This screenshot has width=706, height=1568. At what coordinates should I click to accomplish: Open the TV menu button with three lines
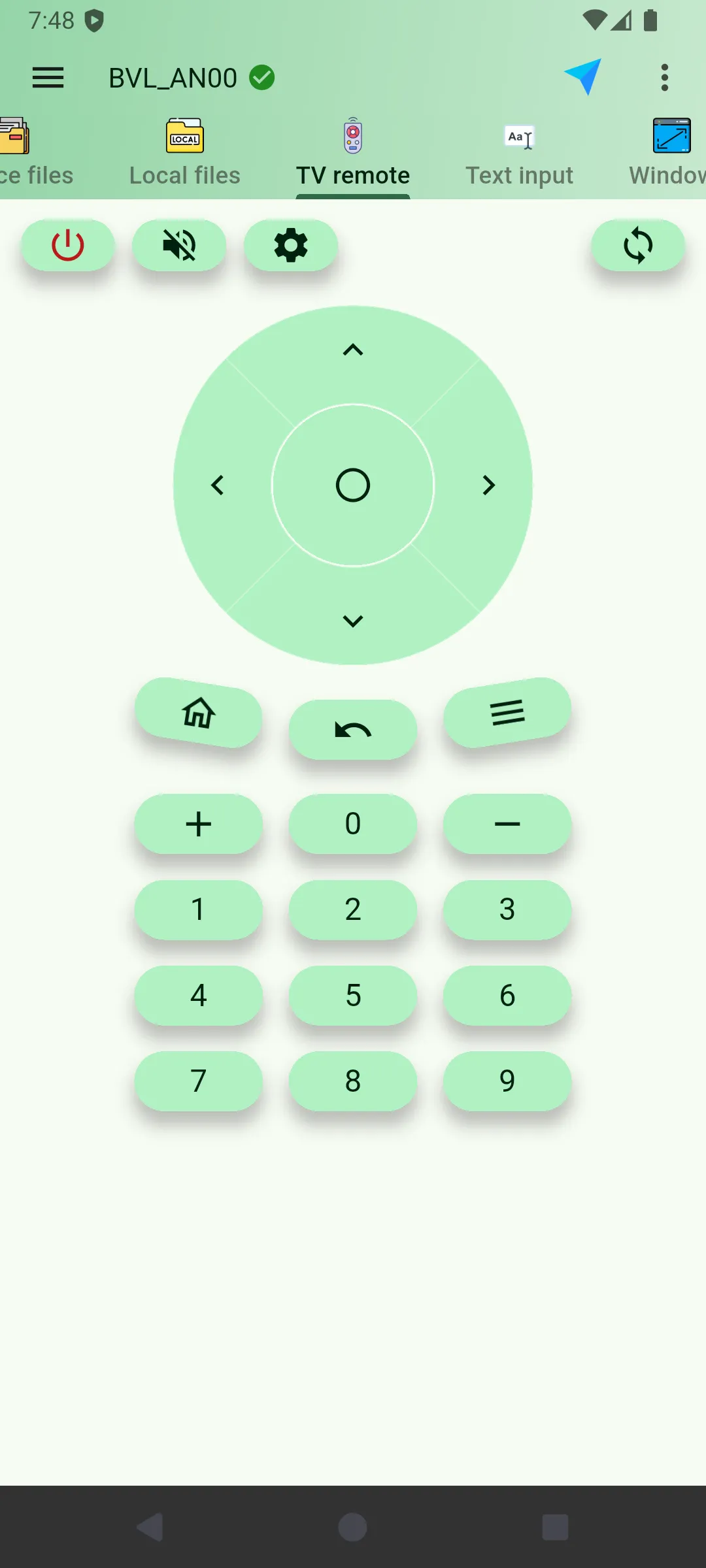click(507, 712)
